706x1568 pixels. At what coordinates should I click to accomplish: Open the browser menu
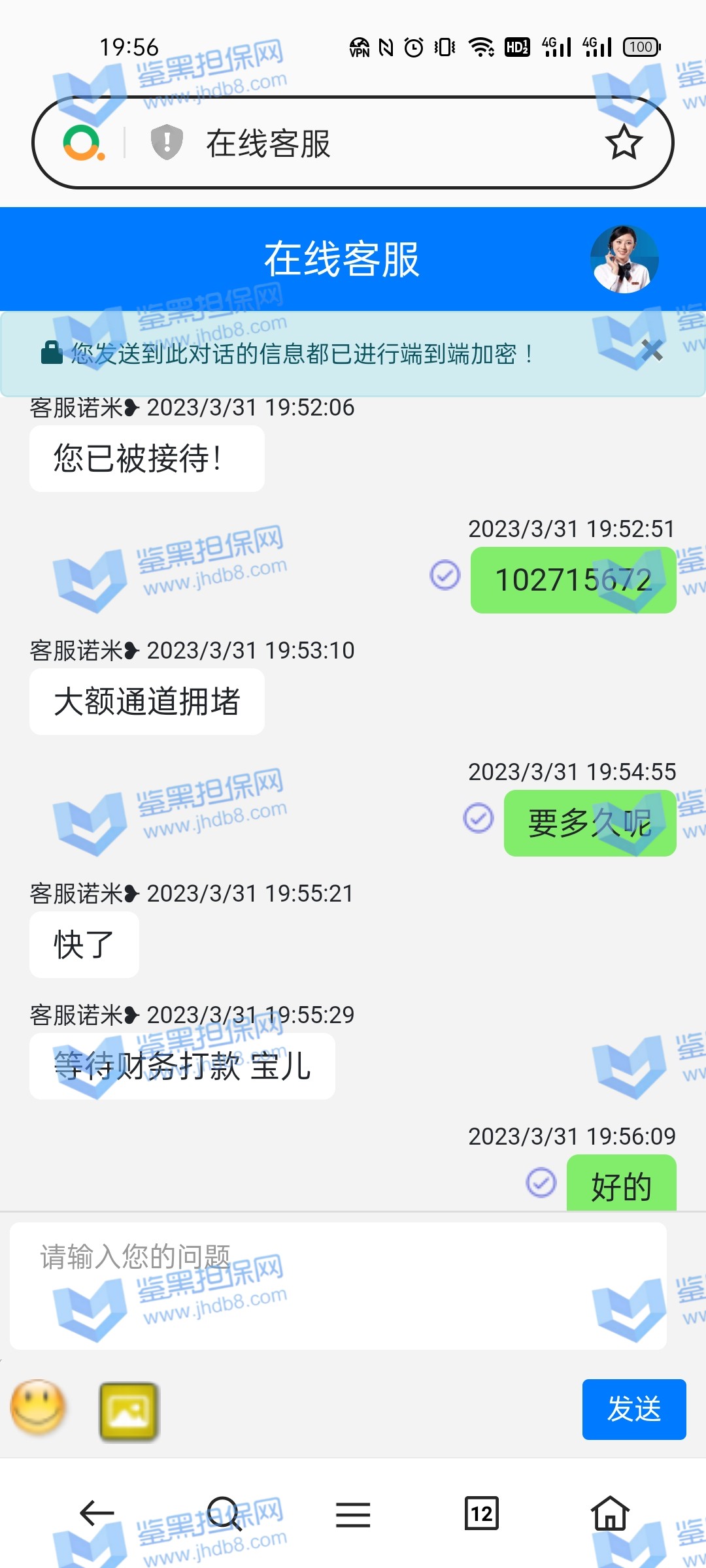click(353, 1514)
